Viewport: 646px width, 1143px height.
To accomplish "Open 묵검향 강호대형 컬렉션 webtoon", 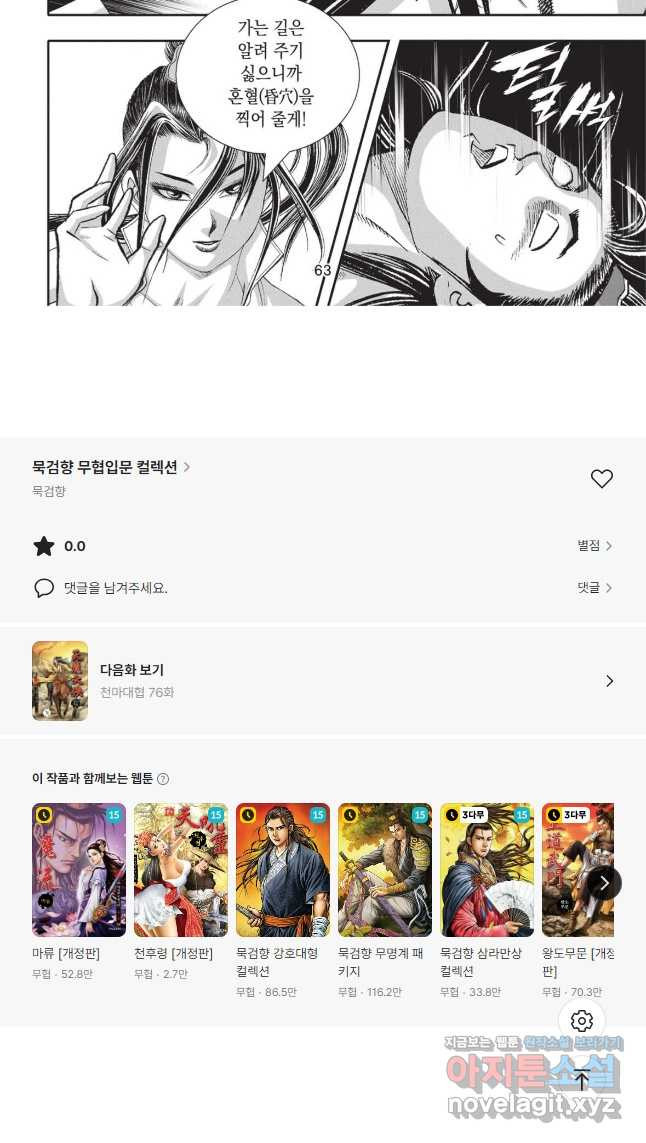I will (283, 870).
